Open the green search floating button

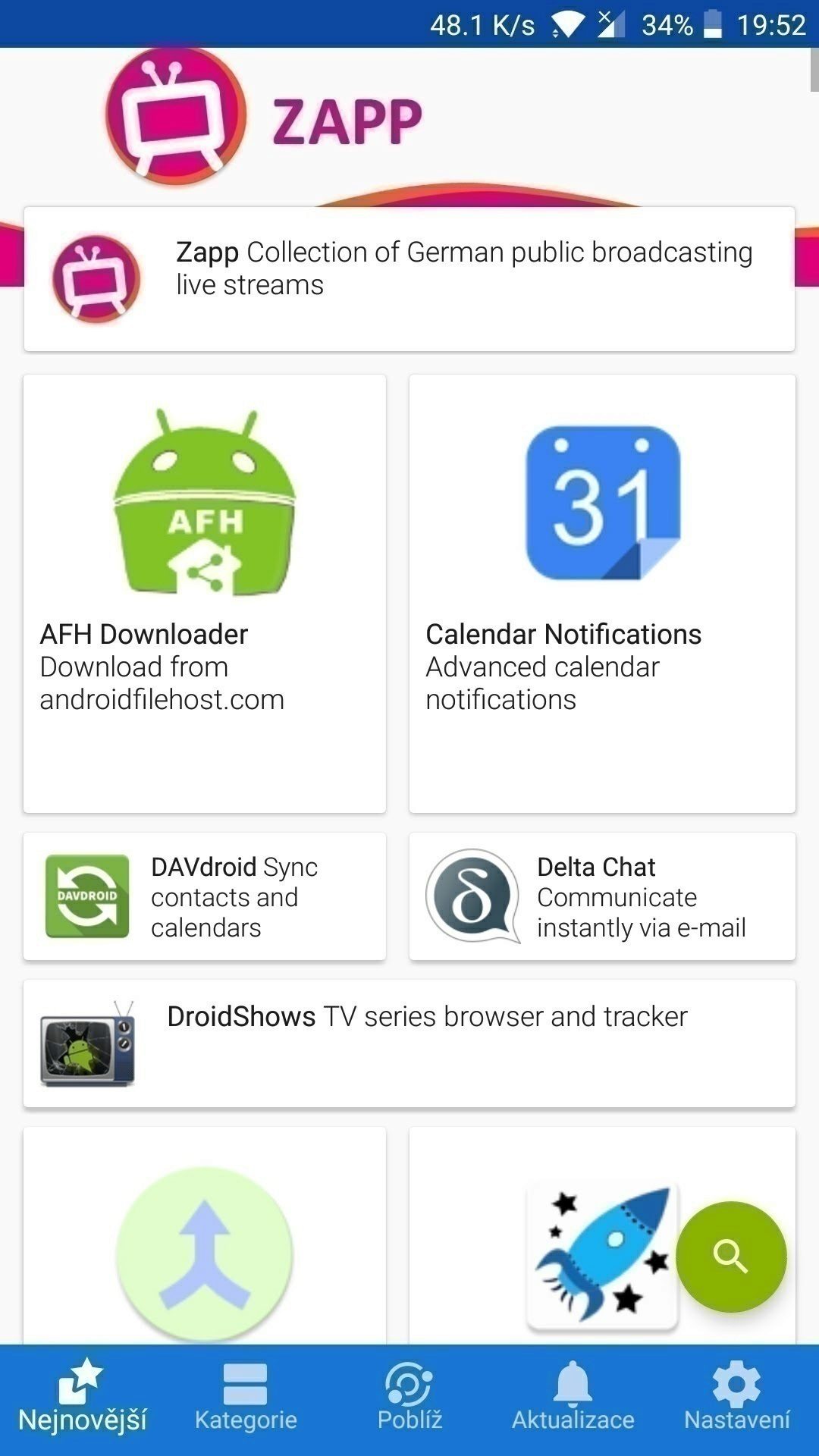click(x=731, y=1257)
